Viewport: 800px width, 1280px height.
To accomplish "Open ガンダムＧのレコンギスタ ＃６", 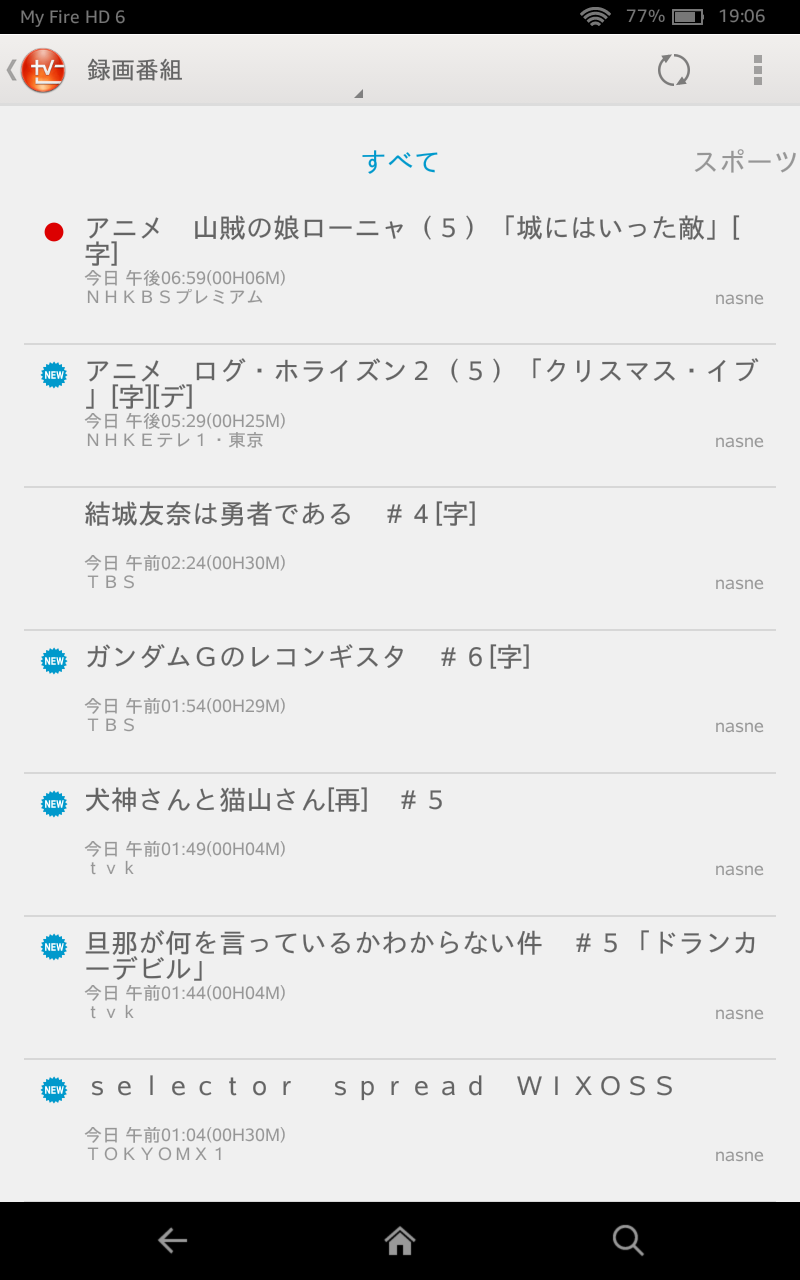I will [x=400, y=702].
